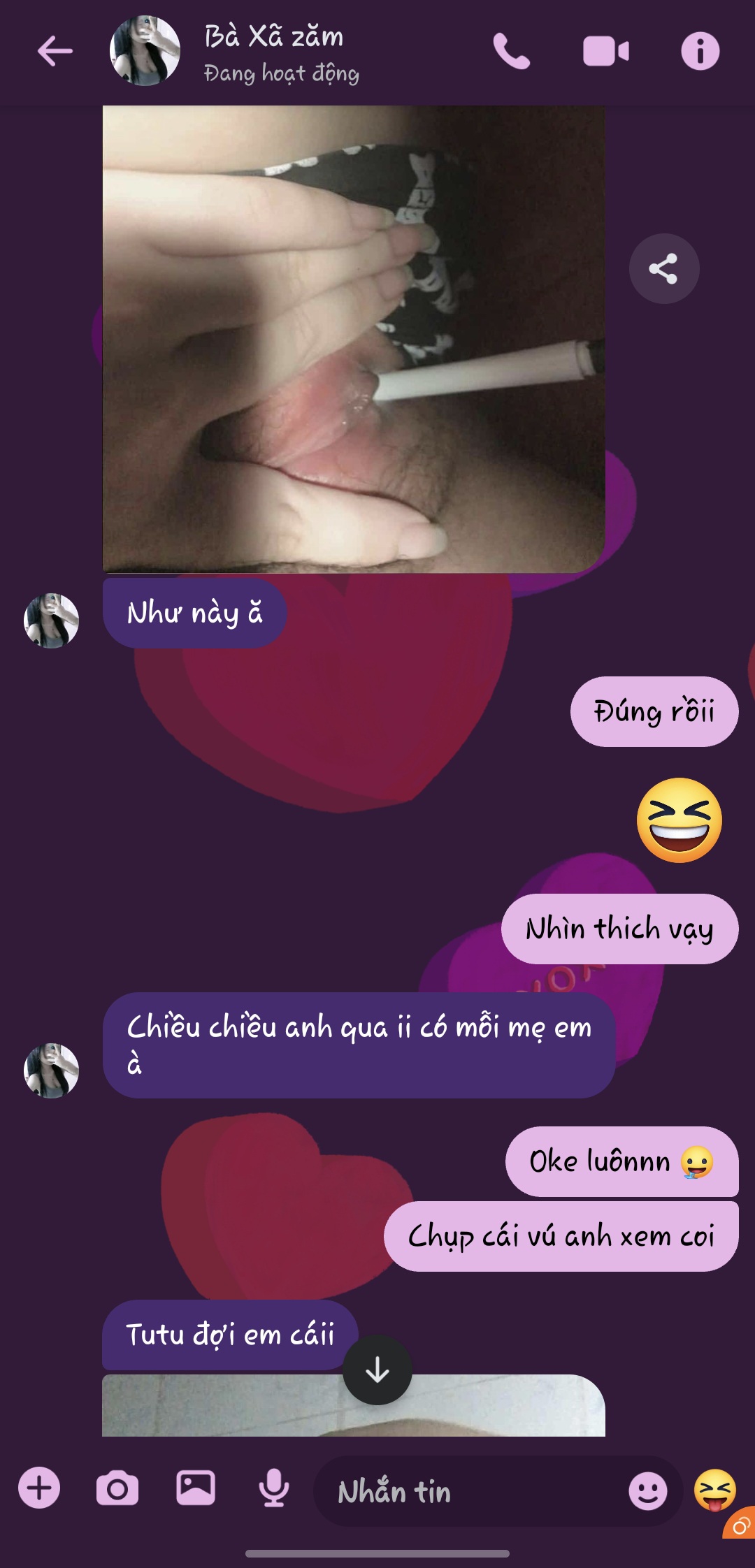Open the camera from the message bar
The width and height of the screenshot is (755, 1568).
coord(117,1488)
